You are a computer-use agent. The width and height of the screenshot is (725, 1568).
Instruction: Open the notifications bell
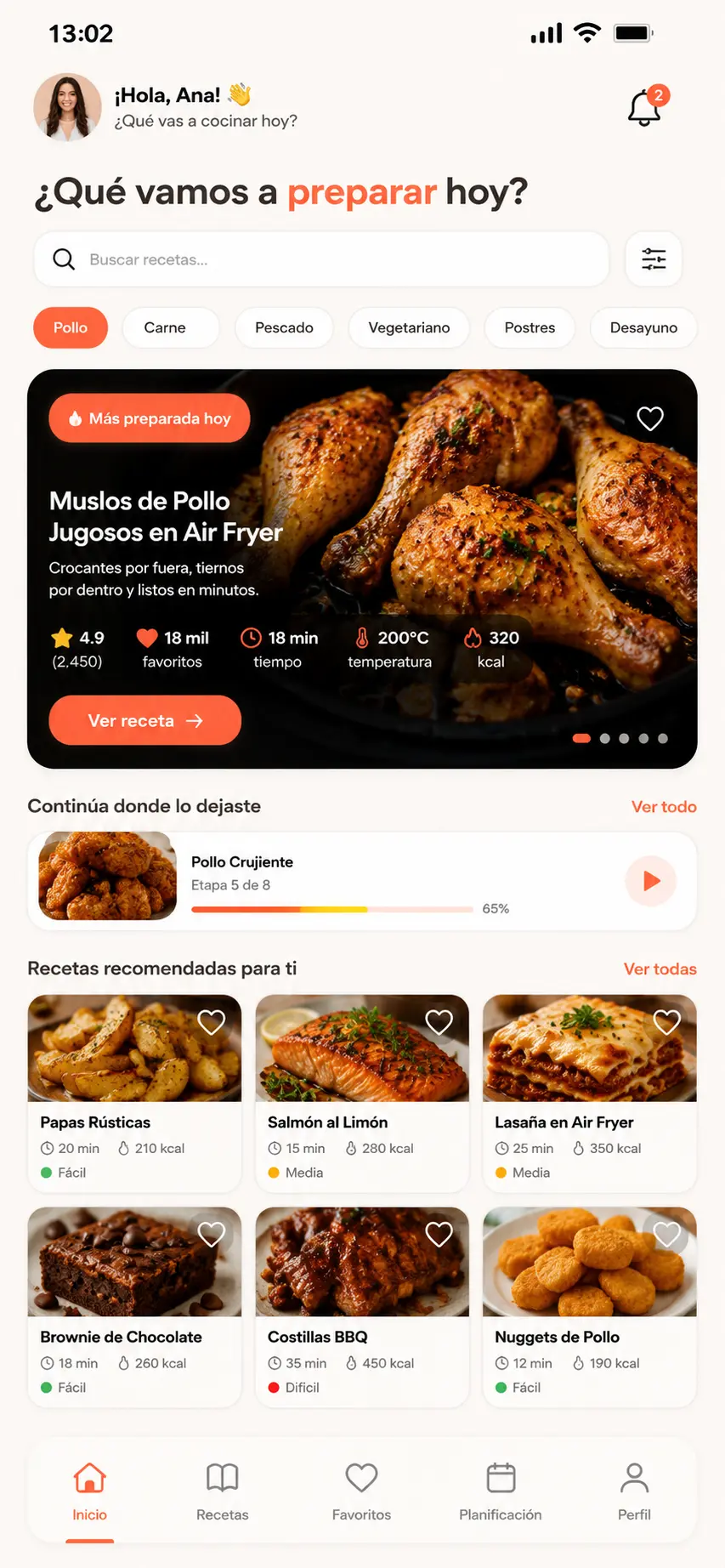click(x=645, y=108)
